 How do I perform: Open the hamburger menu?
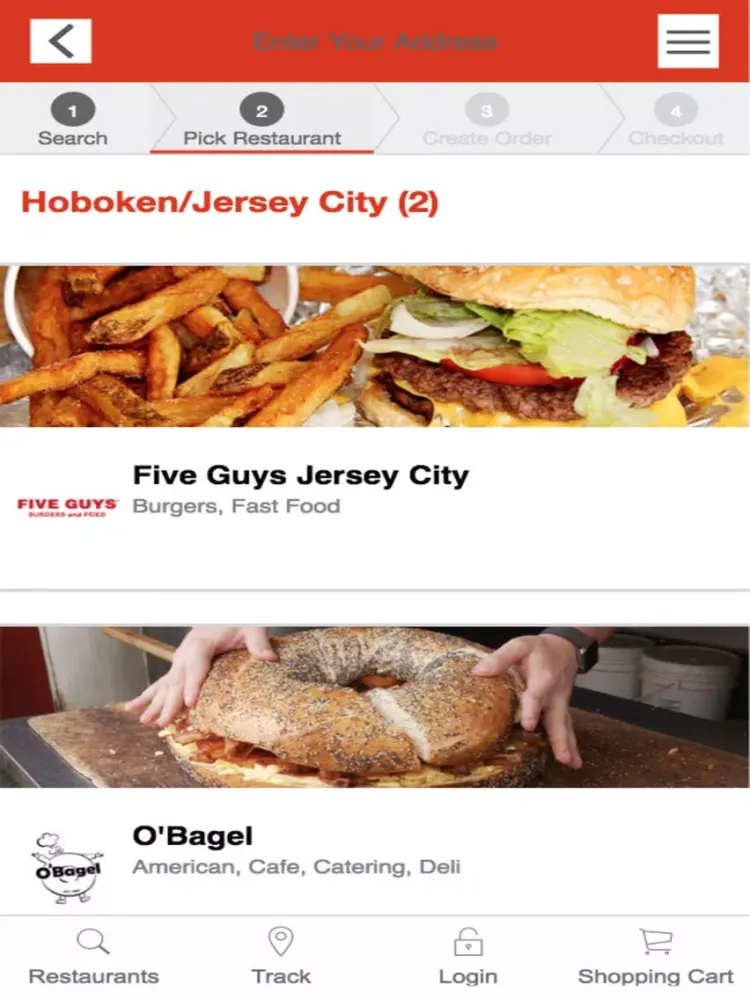point(688,41)
